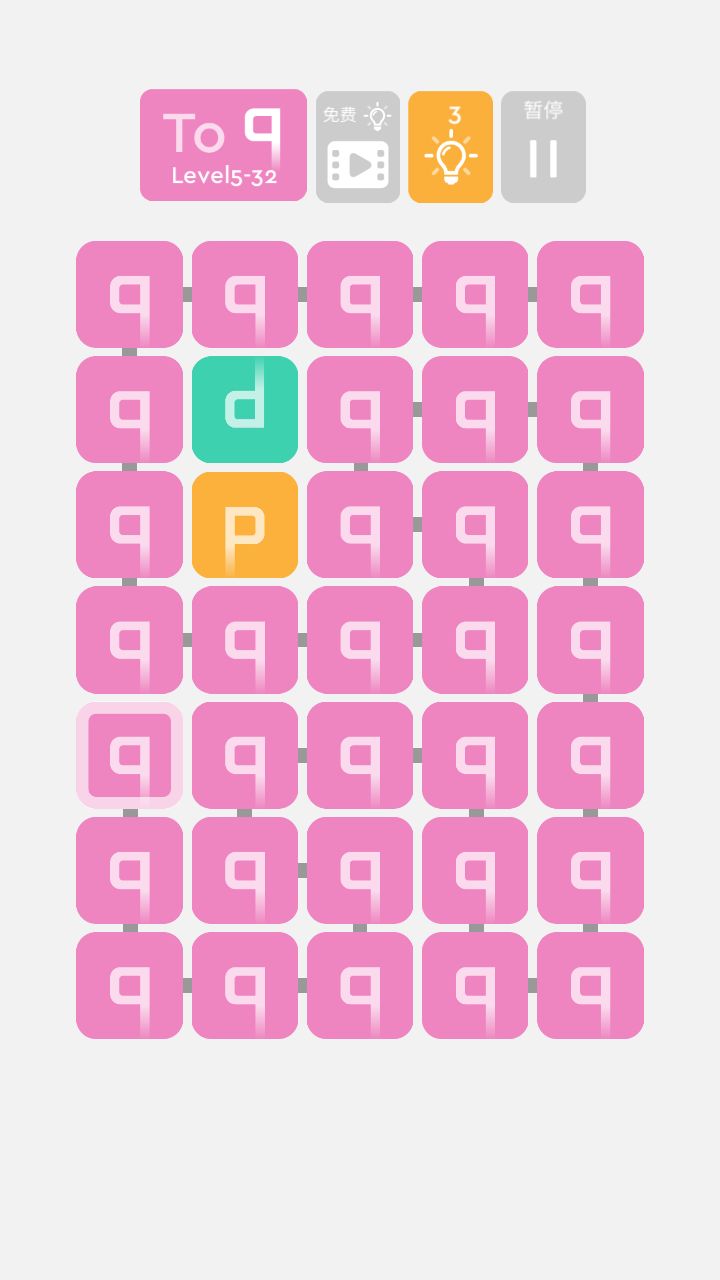
Task: Tap the q tile directly above the green d
Action: click(244, 295)
